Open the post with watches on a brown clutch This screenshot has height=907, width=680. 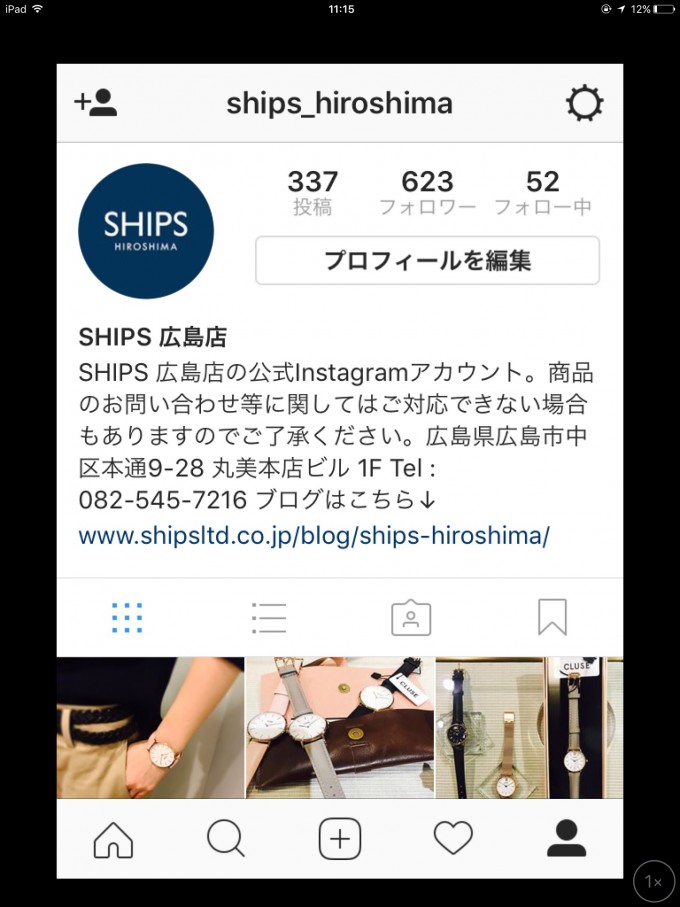coord(340,727)
